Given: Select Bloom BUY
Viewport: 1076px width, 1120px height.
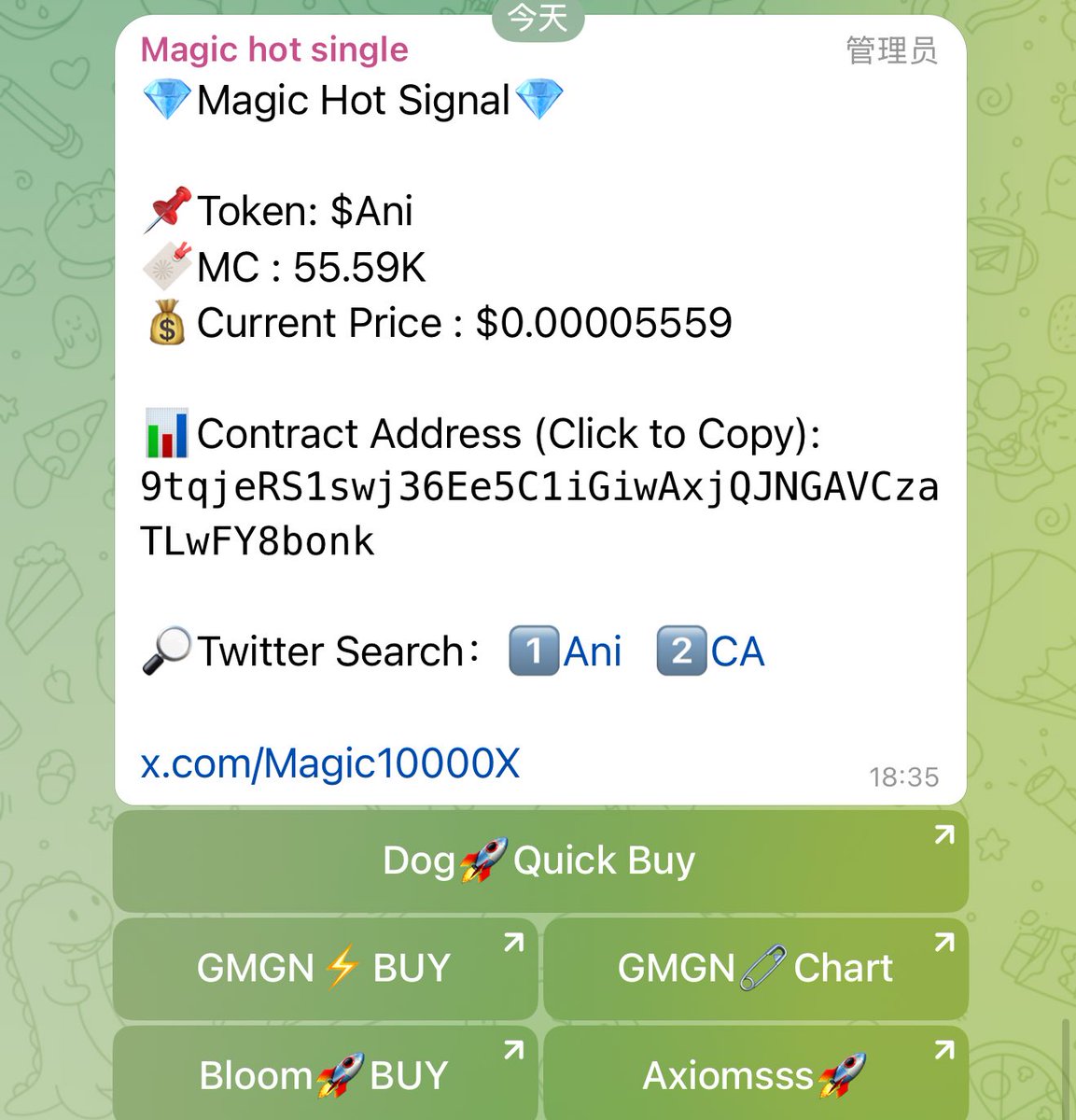Looking at the screenshot, I should pos(325,1075).
